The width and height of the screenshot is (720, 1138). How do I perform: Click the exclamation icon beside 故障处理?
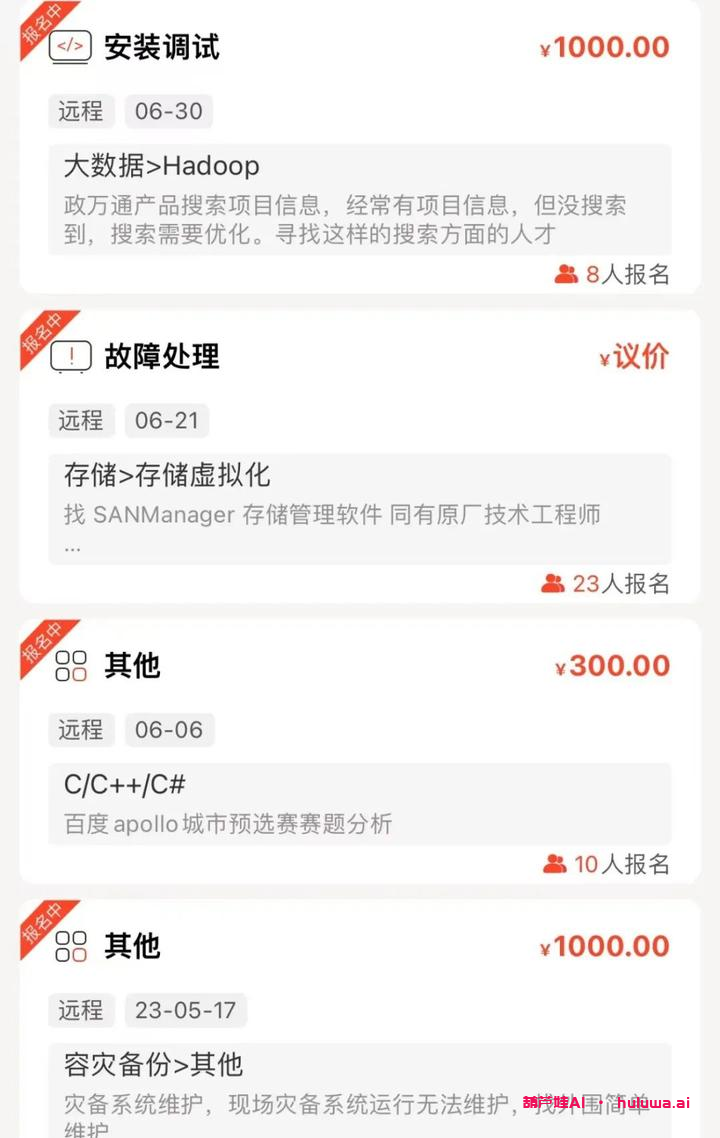[x=69, y=356]
